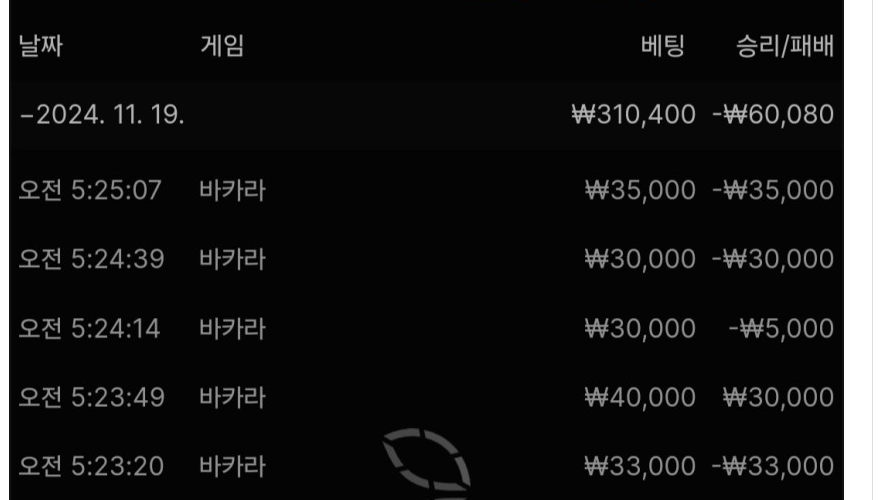Viewport: 879px width, 500px height.
Task: Select the 오전 5:23:49 바카라 bet entry
Action: (426, 397)
